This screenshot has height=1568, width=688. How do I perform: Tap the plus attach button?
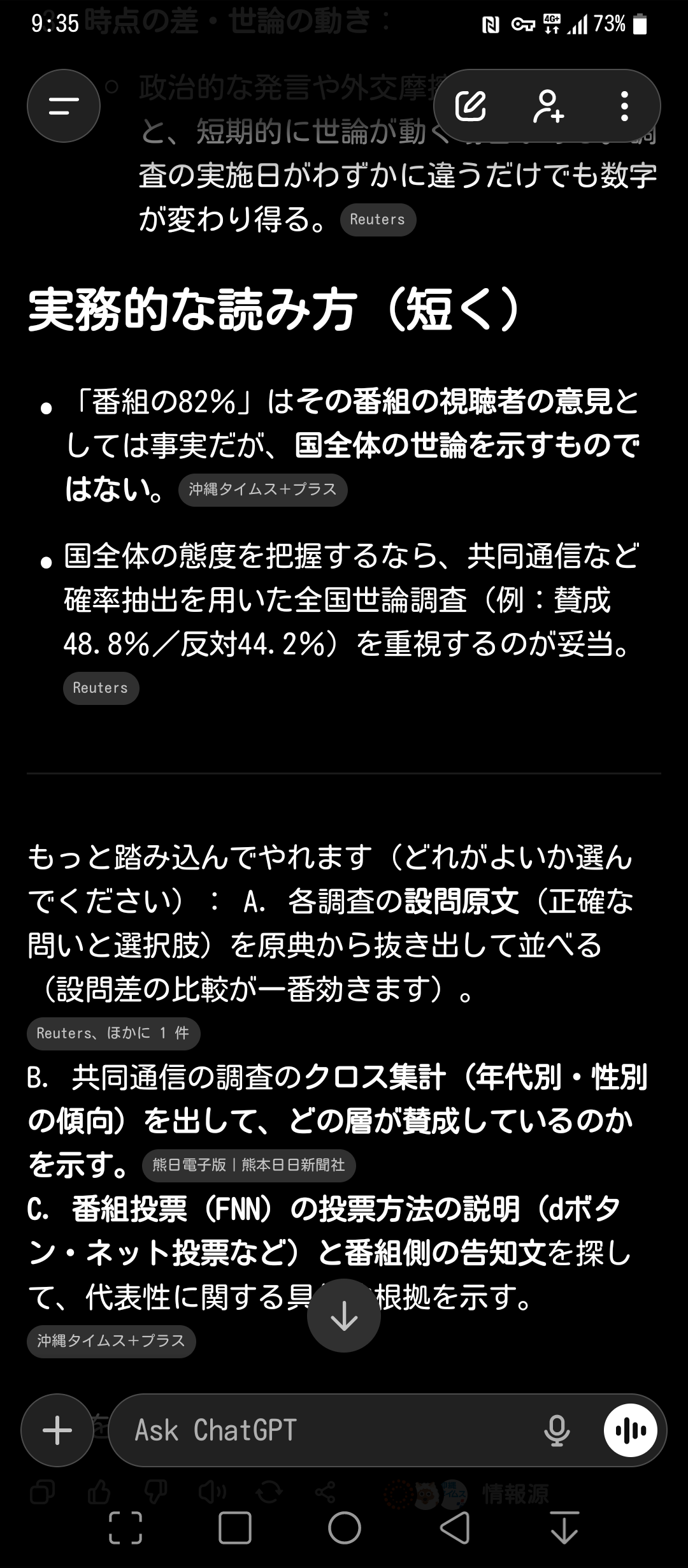57,1431
